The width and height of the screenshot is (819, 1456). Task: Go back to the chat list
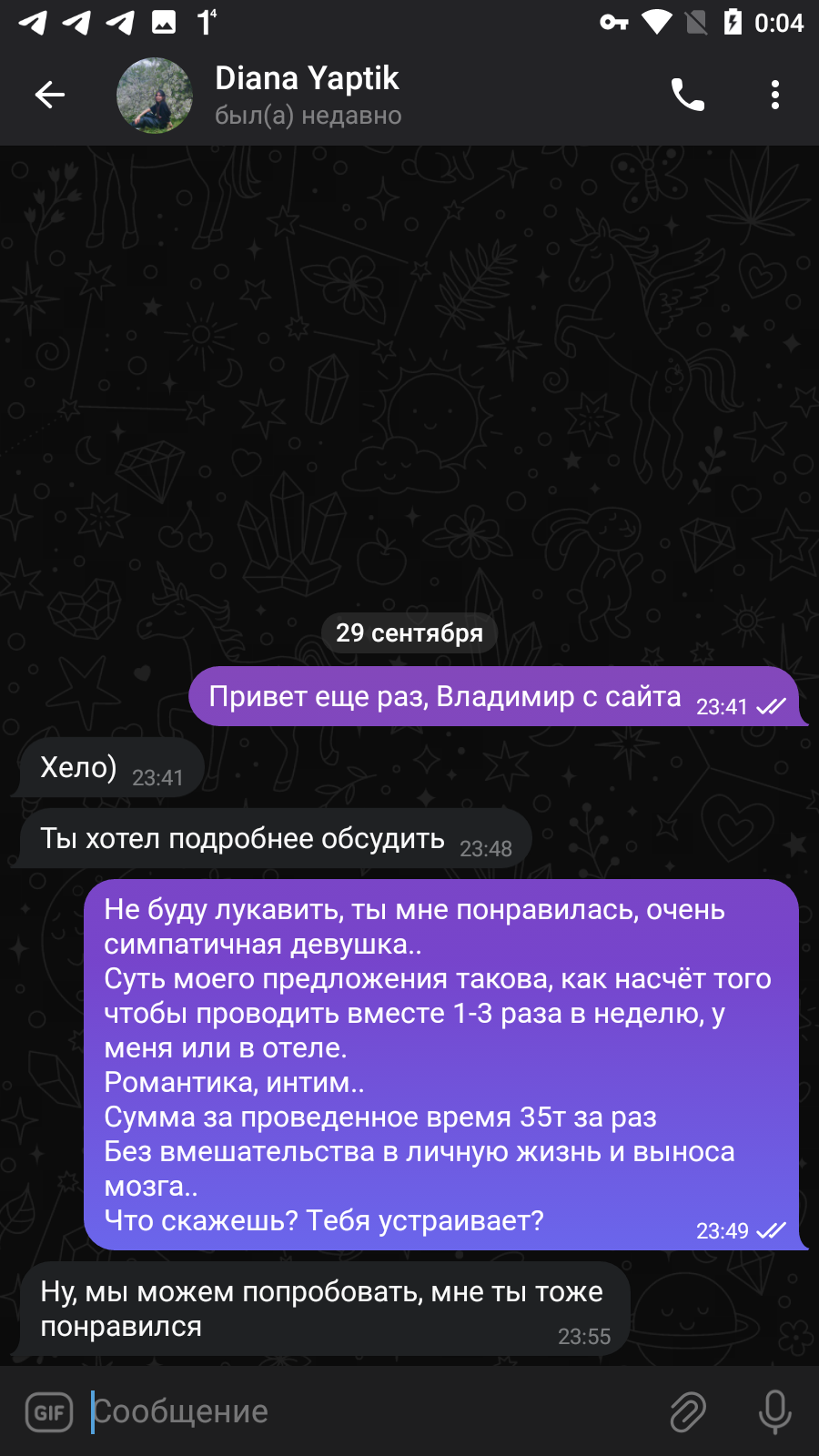click(50, 95)
